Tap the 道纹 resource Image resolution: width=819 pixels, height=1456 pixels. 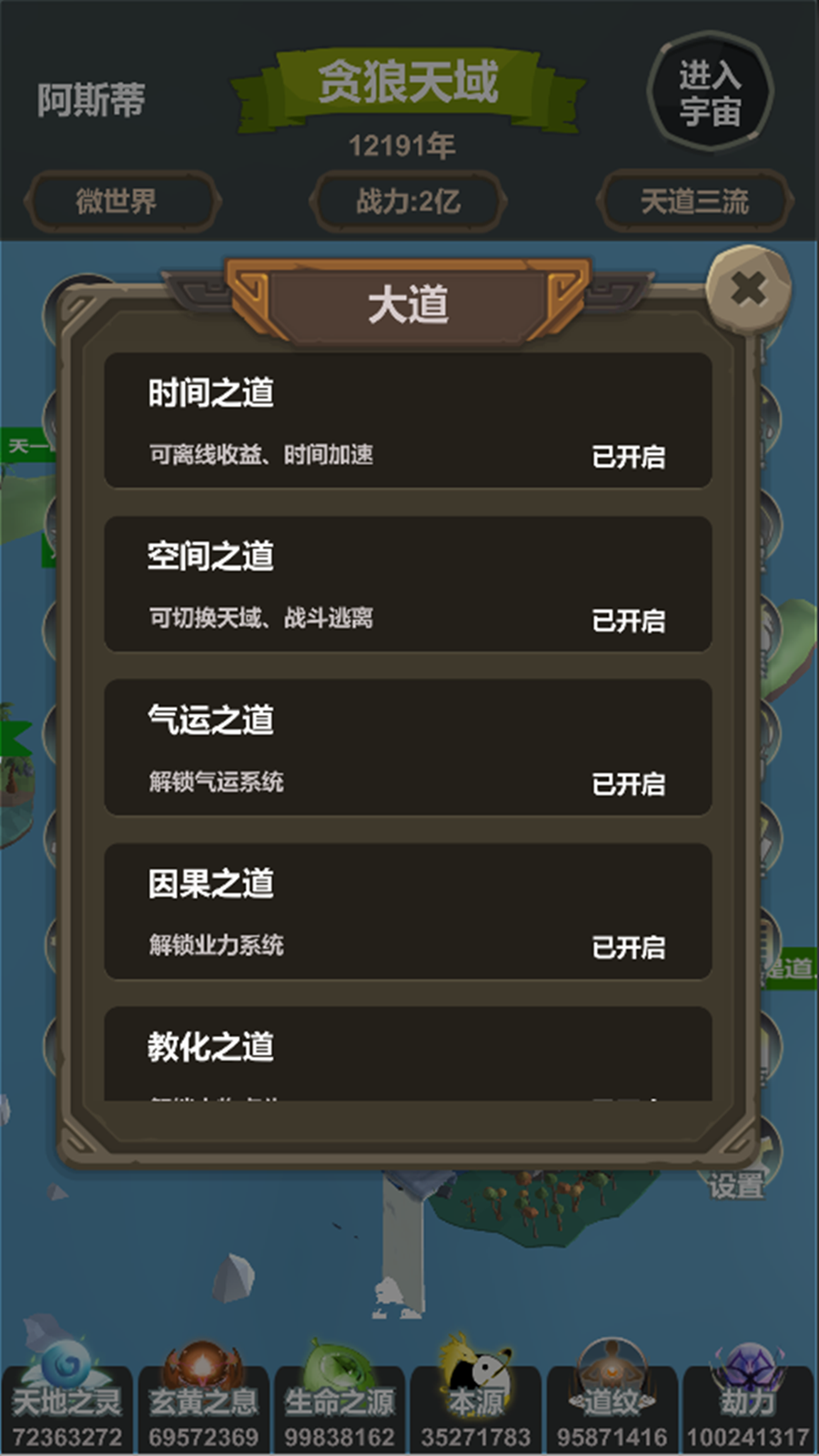[x=612, y=1406]
